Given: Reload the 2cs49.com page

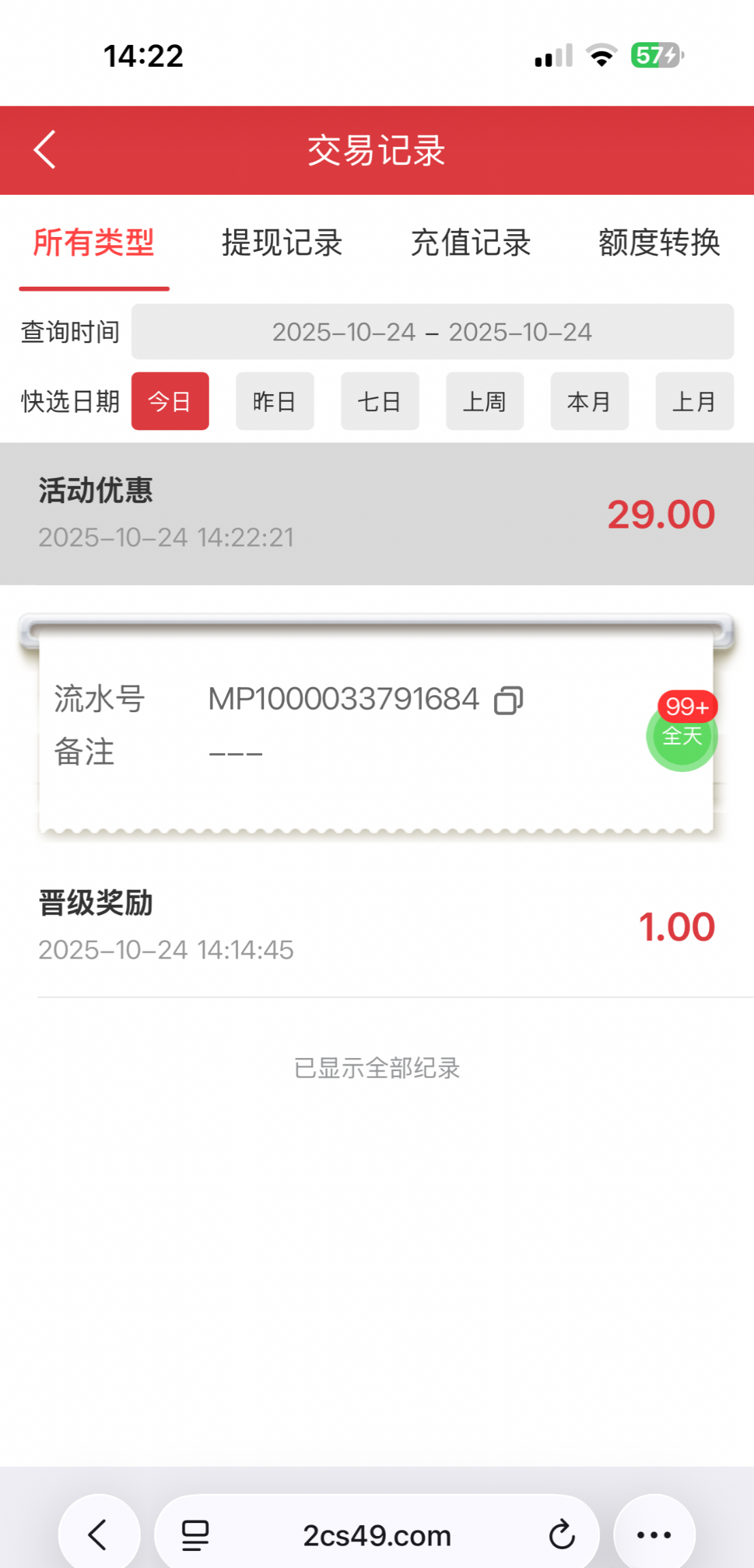Looking at the screenshot, I should (562, 1535).
